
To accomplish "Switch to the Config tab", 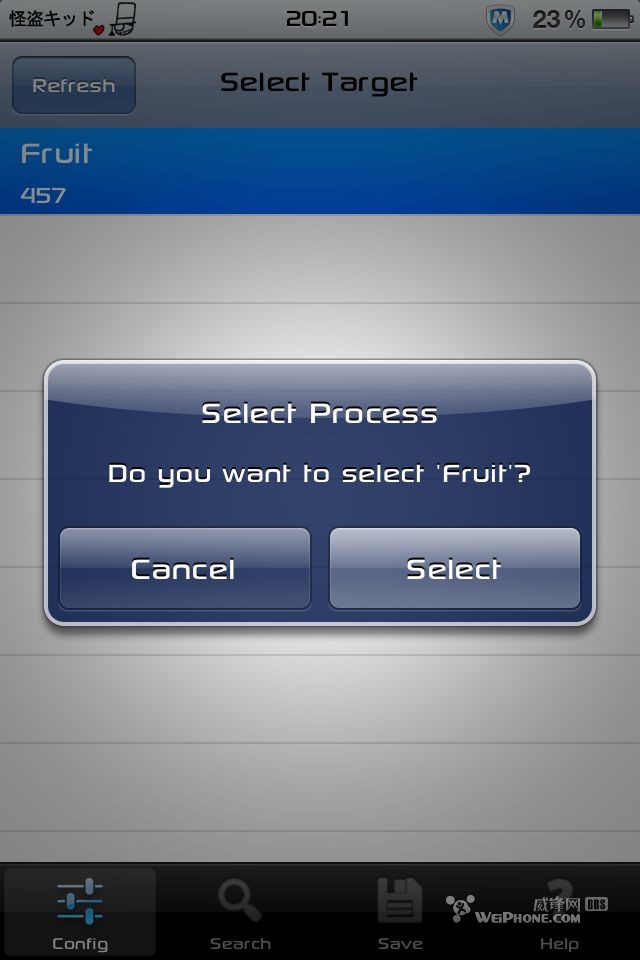I will tap(80, 912).
